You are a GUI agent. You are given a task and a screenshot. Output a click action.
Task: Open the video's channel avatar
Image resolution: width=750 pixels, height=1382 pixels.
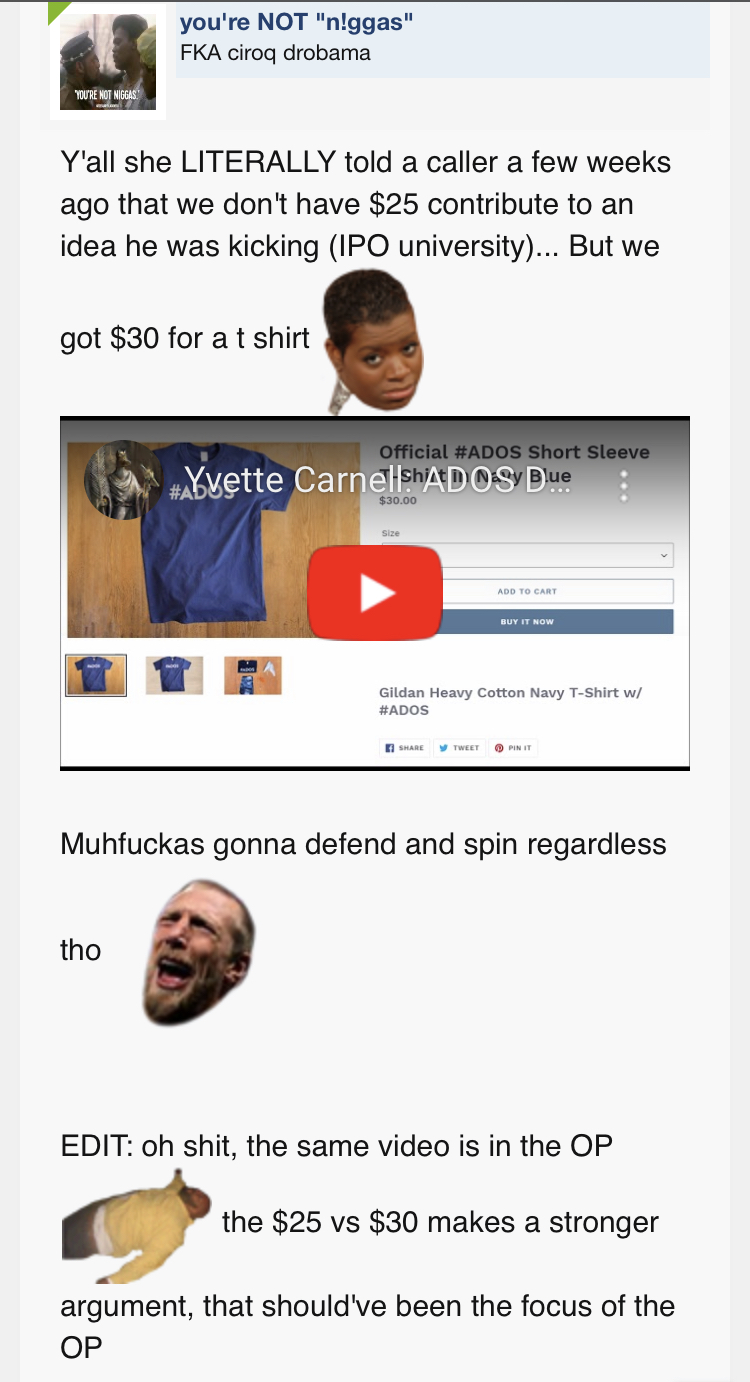click(x=122, y=481)
